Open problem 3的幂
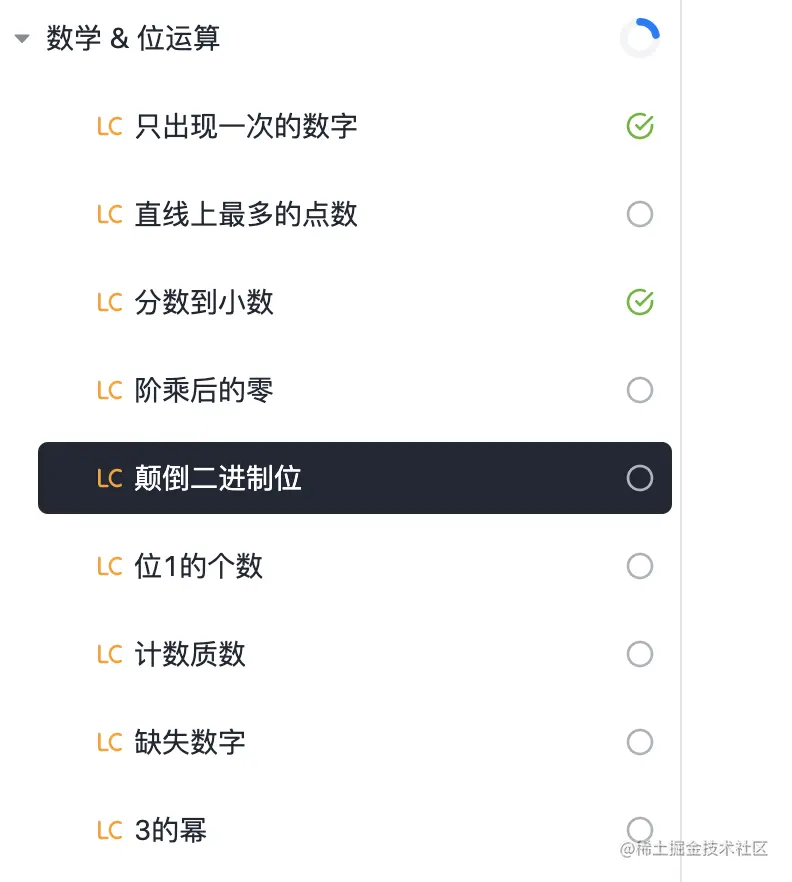The width and height of the screenshot is (792, 882). coord(170,830)
